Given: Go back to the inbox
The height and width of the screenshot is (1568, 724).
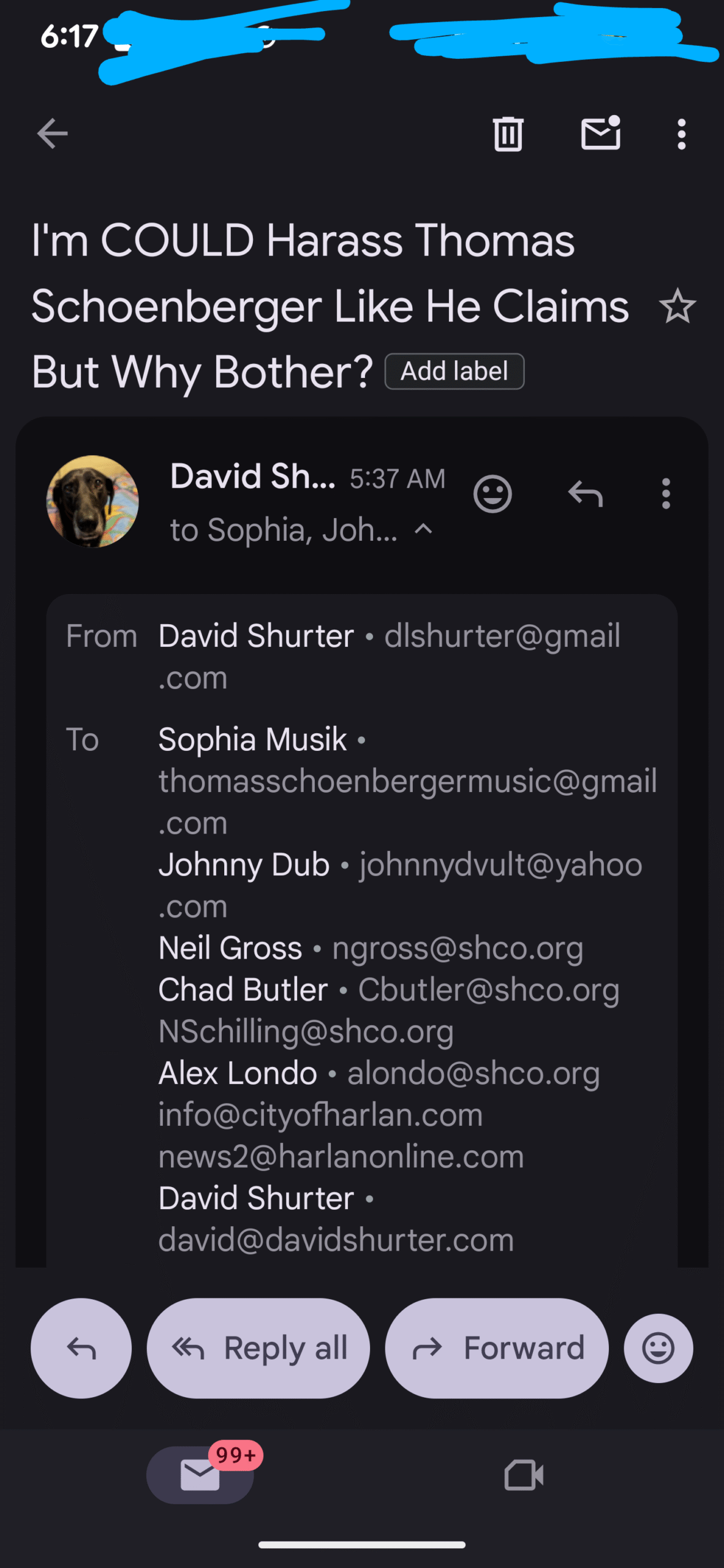Looking at the screenshot, I should pos(52,134).
